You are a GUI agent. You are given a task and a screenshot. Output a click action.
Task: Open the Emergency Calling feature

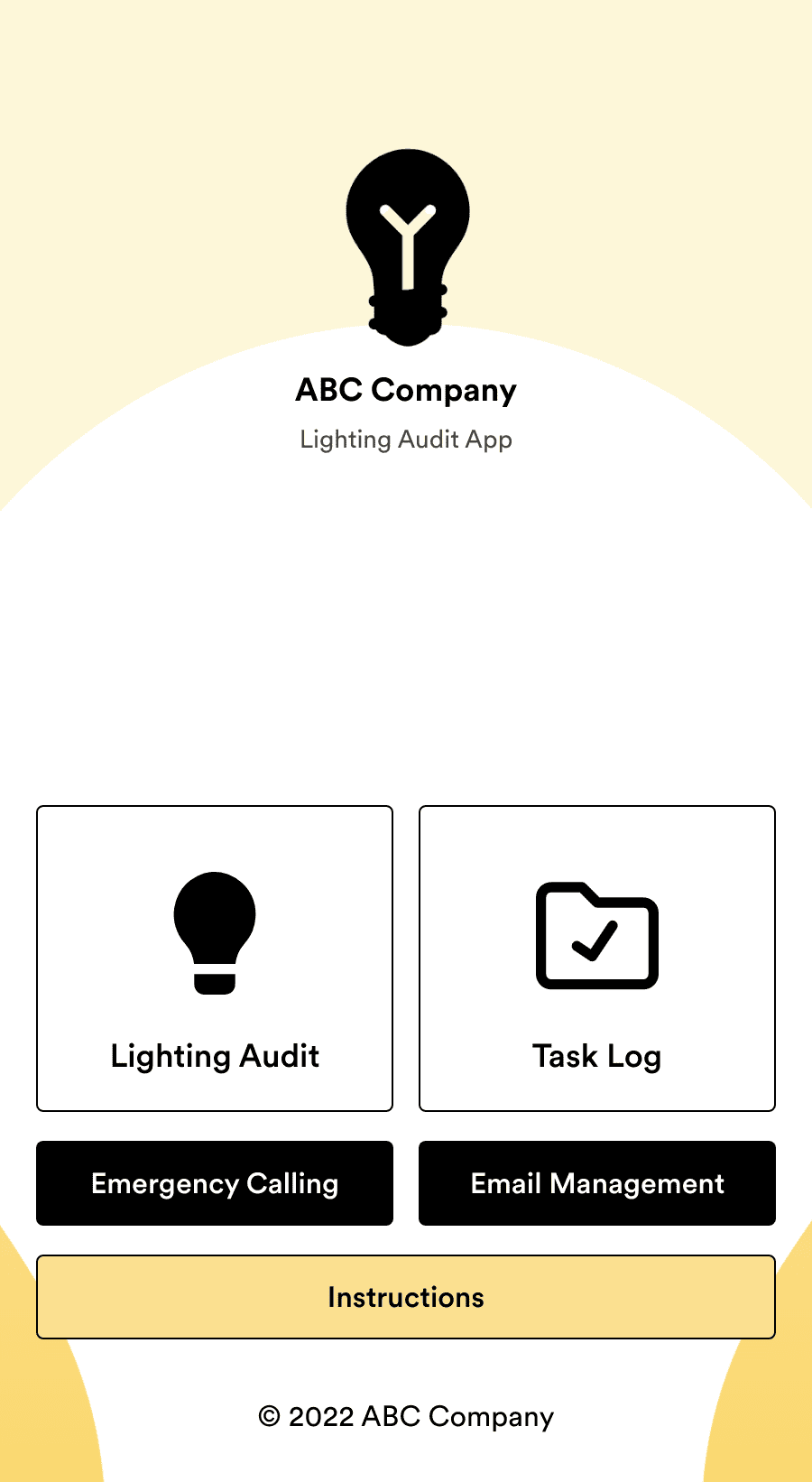point(214,1183)
